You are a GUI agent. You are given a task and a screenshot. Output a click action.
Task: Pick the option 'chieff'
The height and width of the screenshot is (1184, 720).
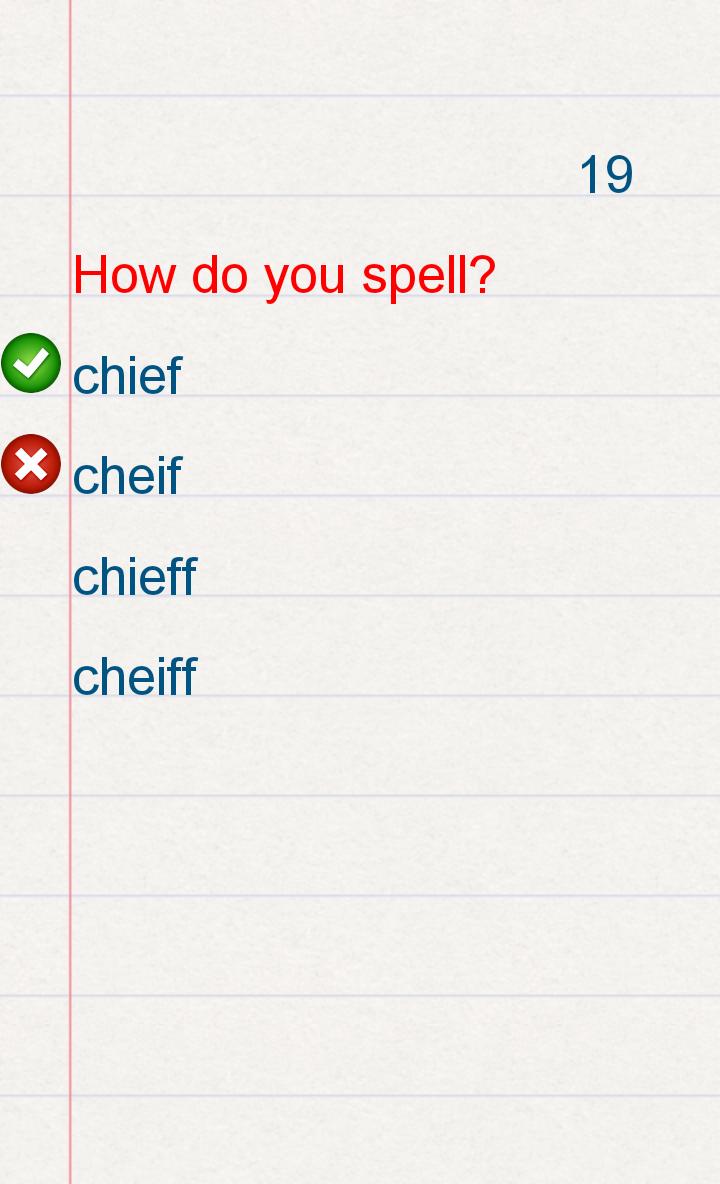tap(134, 577)
